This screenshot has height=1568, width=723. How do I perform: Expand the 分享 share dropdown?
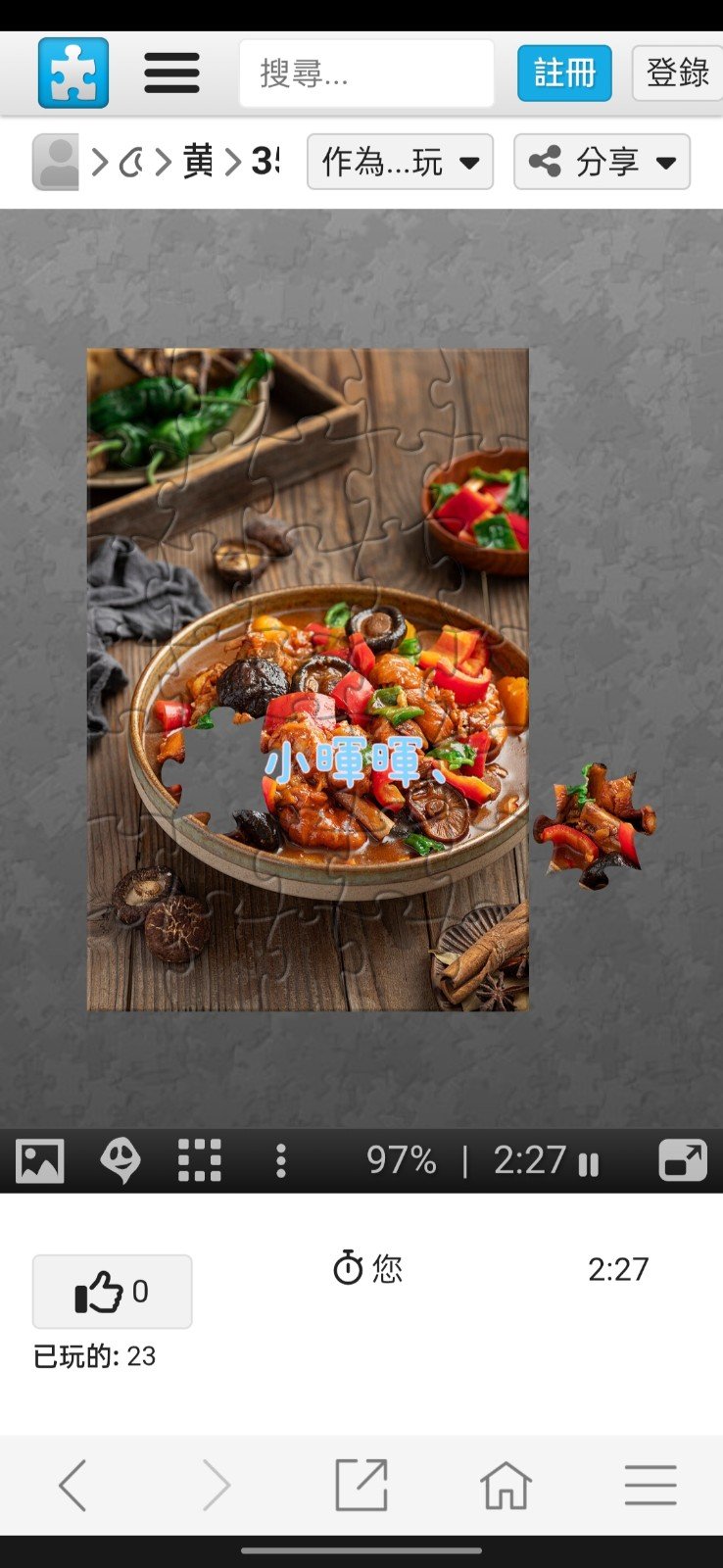(602, 162)
